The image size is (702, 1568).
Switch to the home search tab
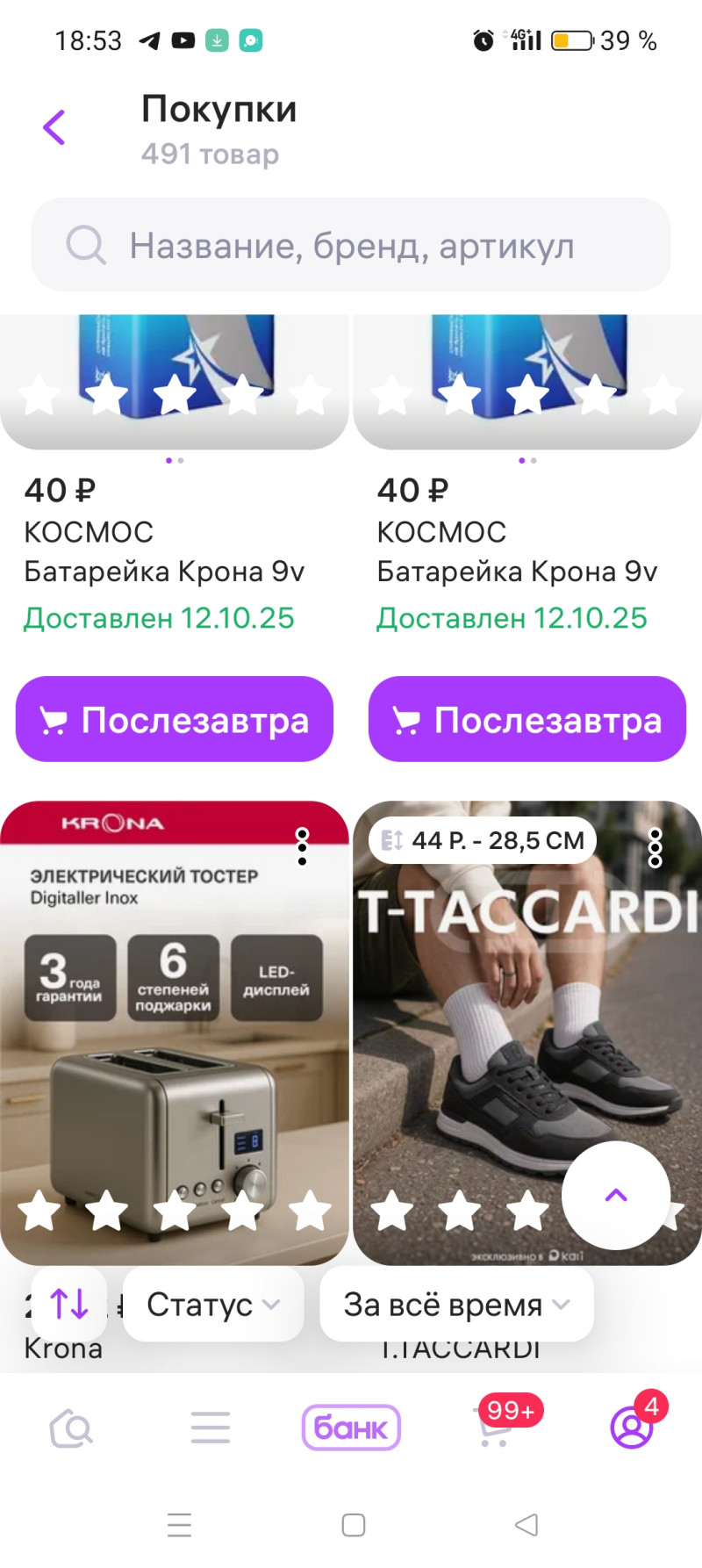click(71, 1428)
